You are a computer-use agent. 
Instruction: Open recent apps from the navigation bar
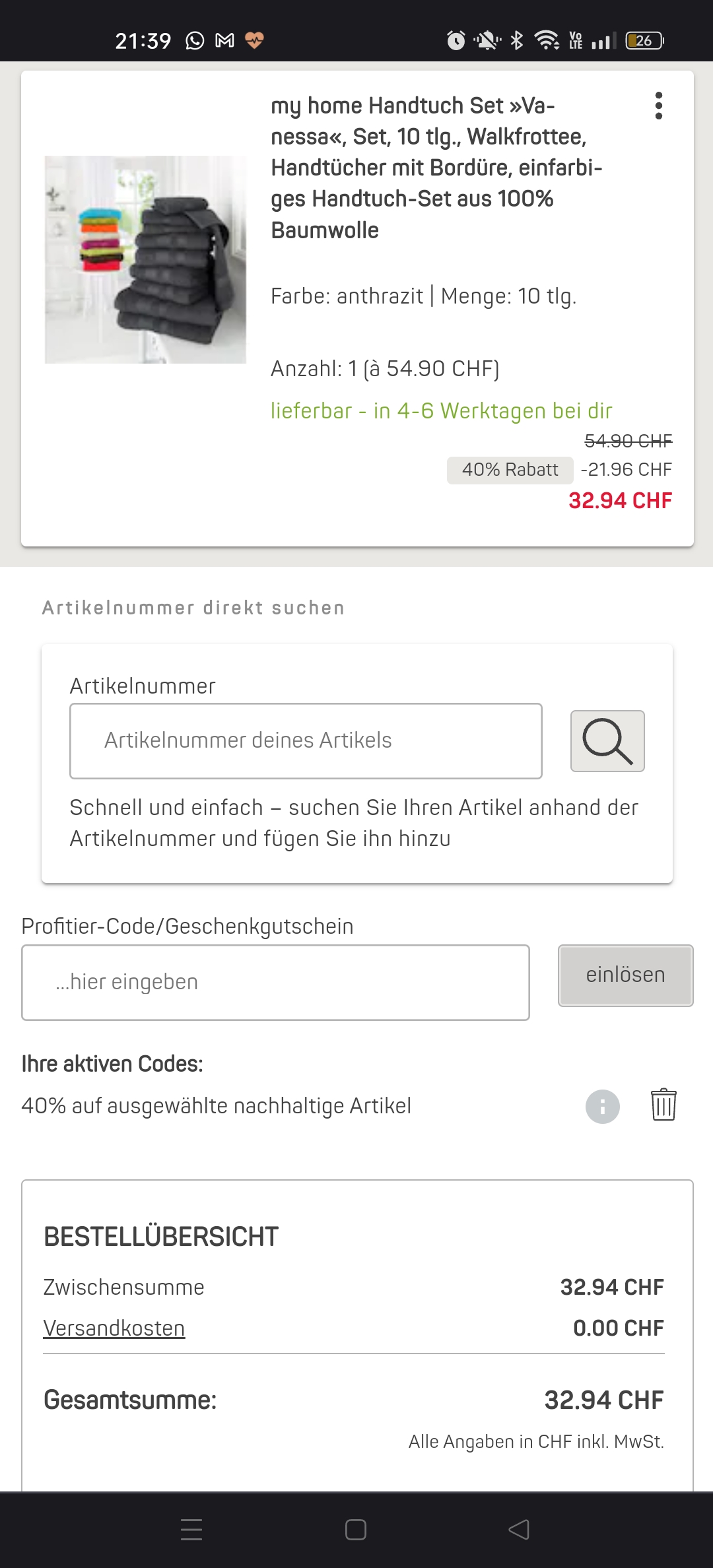(x=191, y=1529)
